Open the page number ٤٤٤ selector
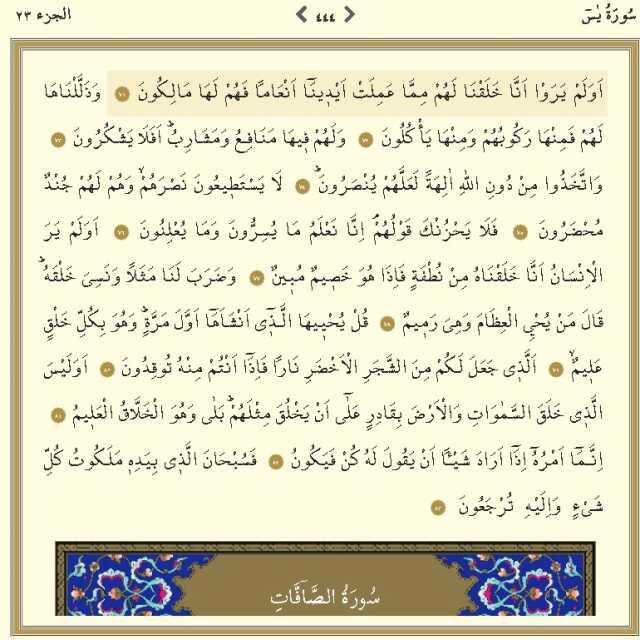This screenshot has height=640, width=640. point(324,16)
